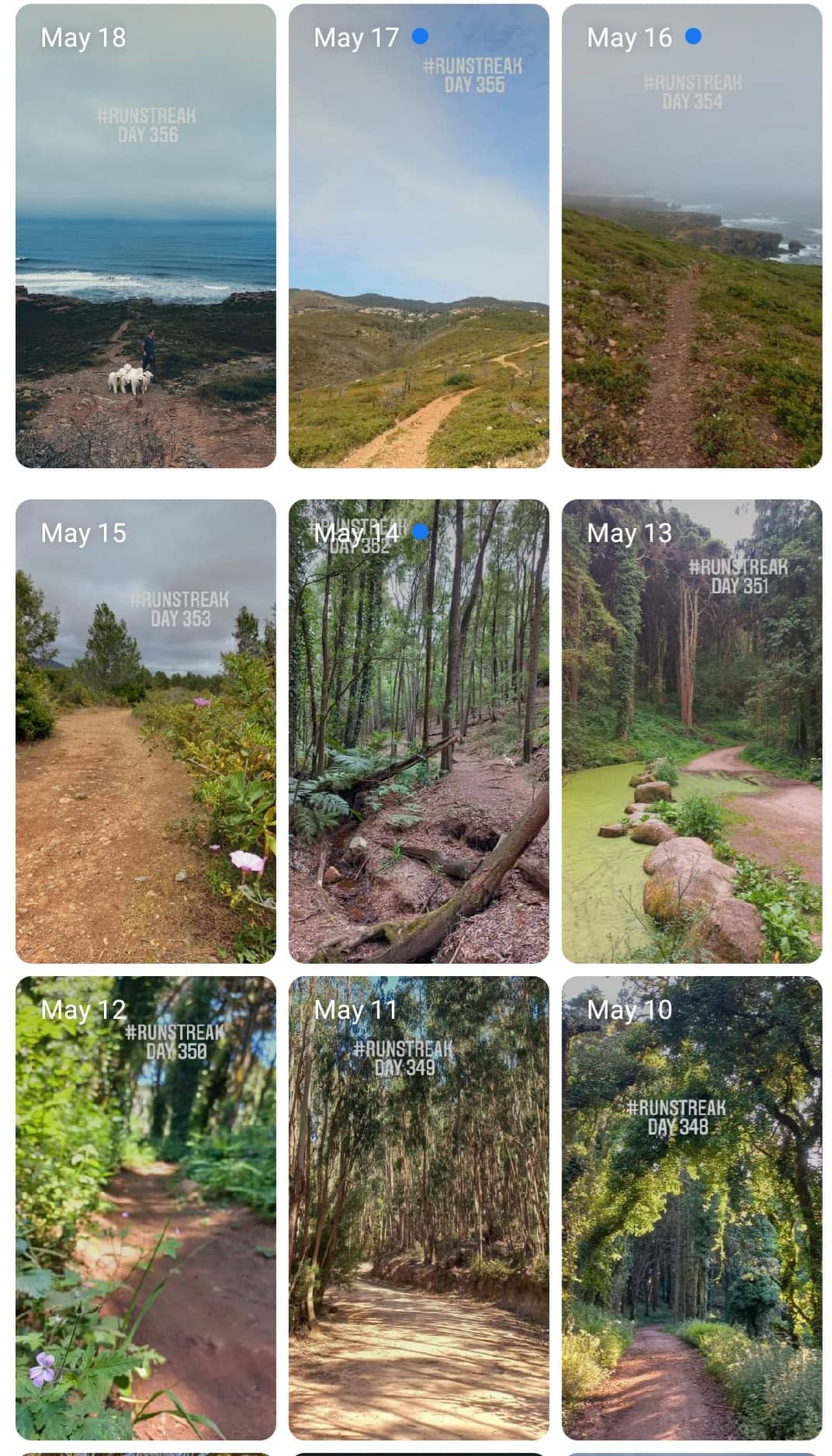View the May 16 archived story
The image size is (832, 1456).
coord(692,236)
